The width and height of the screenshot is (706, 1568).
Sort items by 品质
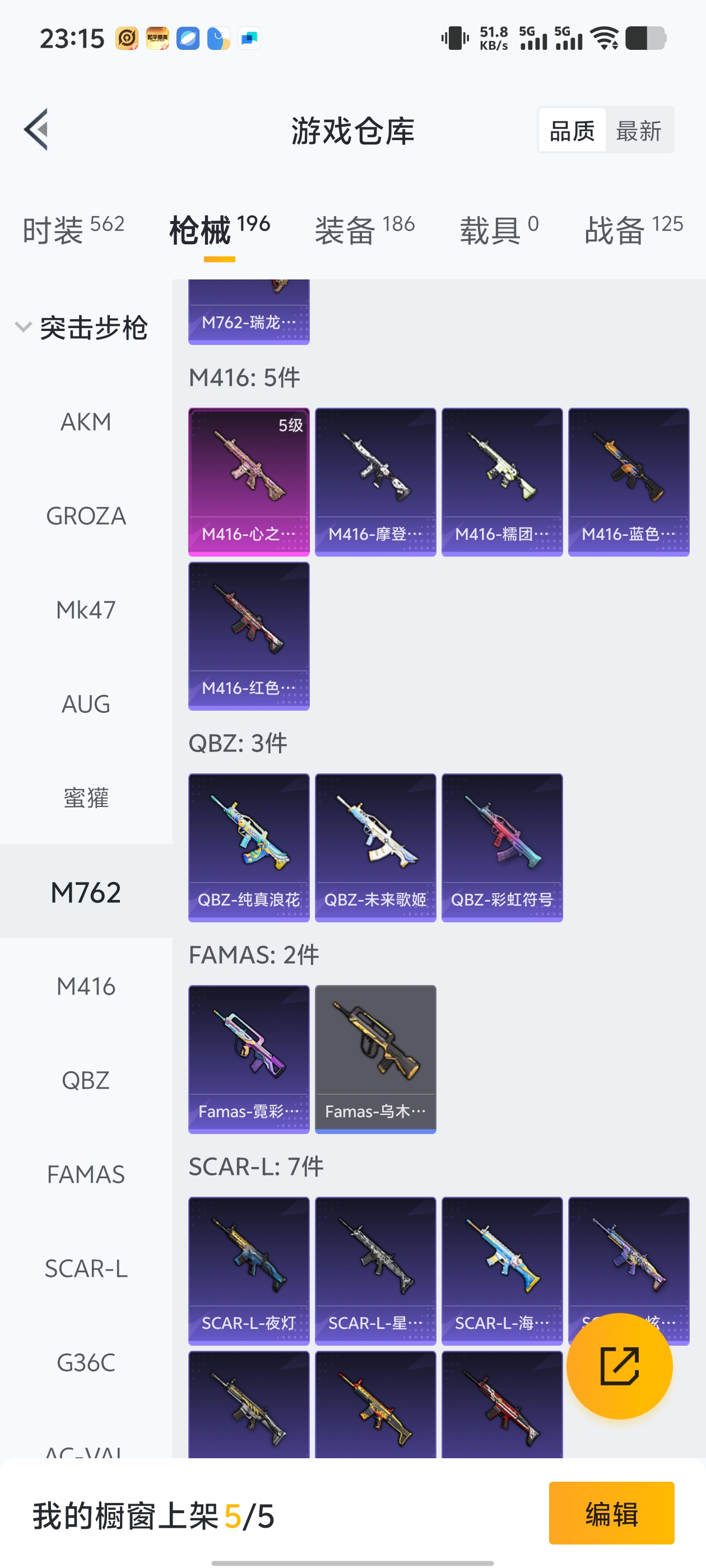[572, 130]
